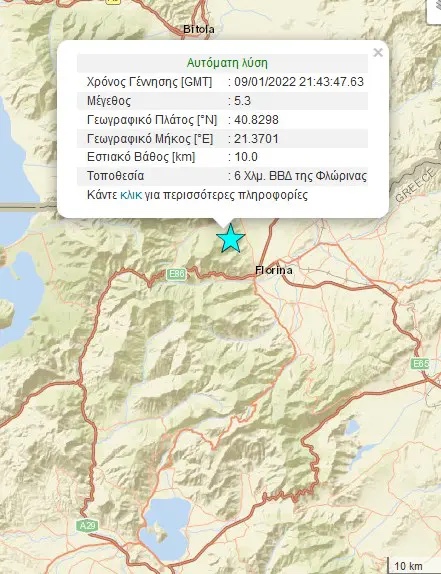Tap the κλικ link for more information
The width and height of the screenshot is (441, 574).
131,195
